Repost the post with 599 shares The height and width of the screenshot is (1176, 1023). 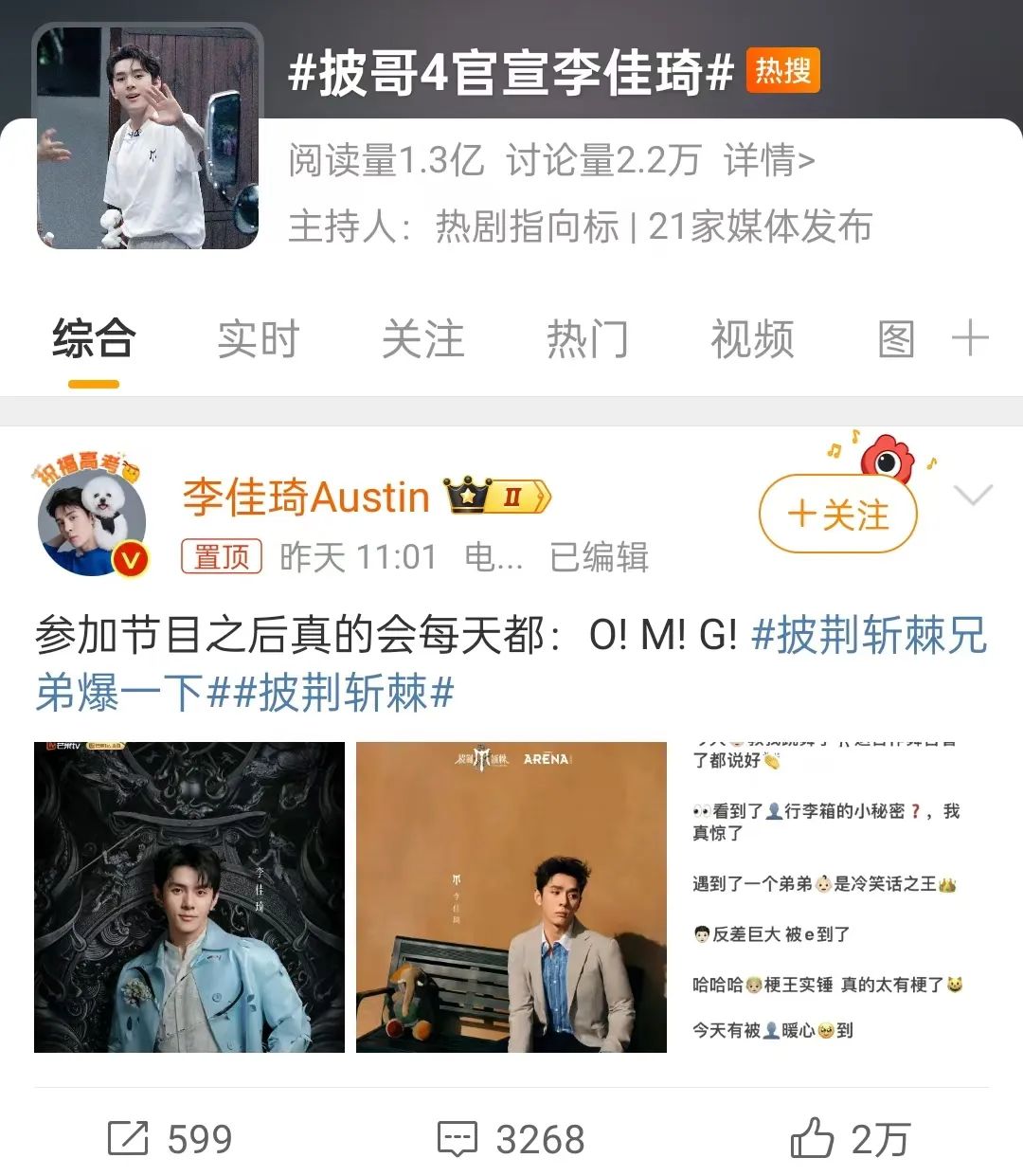[x=170, y=1138]
